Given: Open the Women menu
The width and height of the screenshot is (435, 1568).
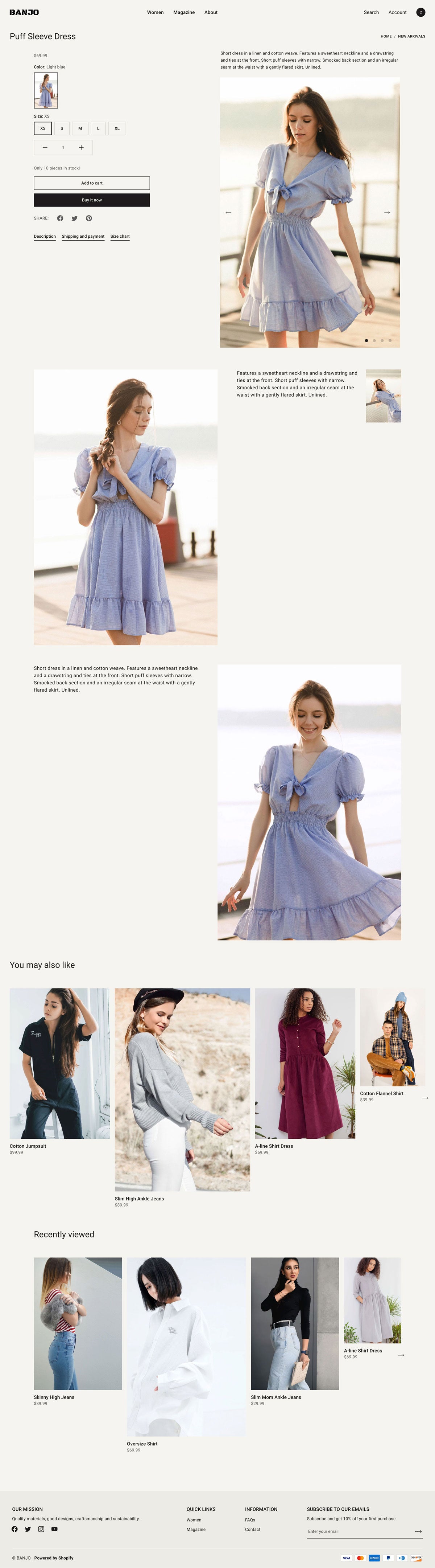Looking at the screenshot, I should pyautogui.click(x=155, y=12).
